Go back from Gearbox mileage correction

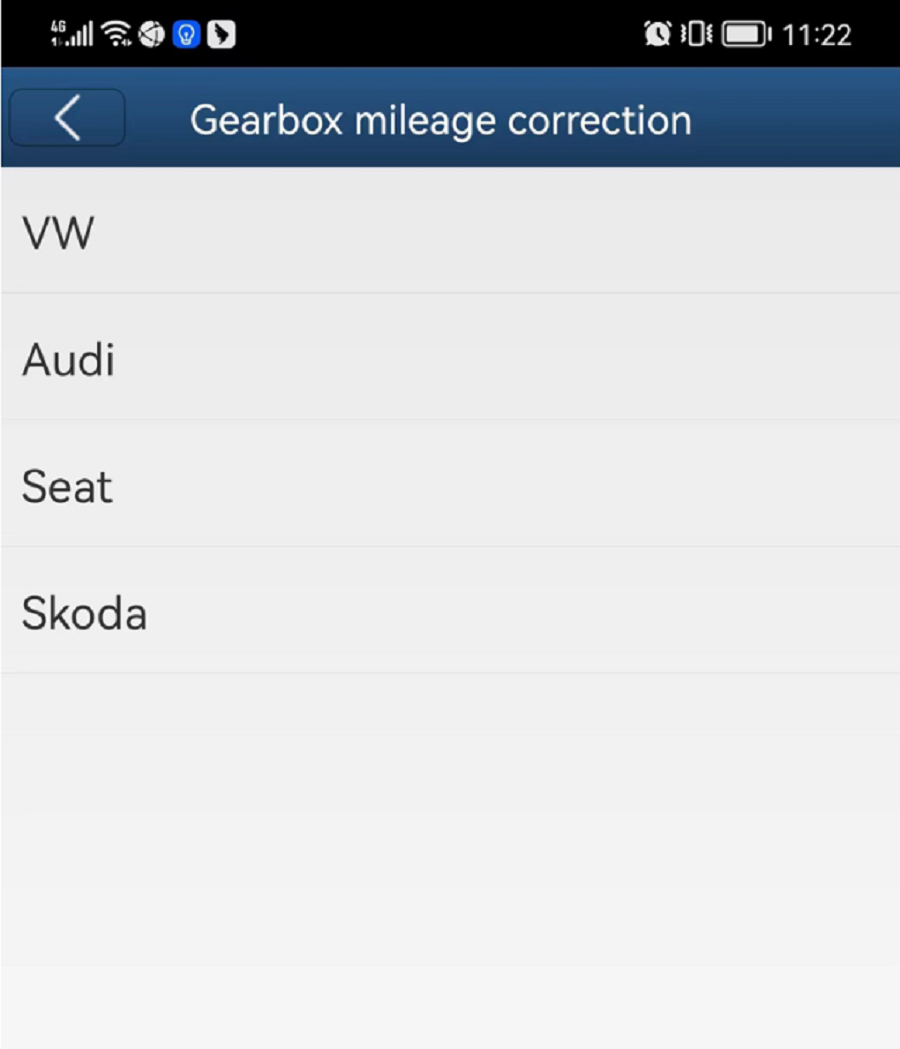[x=68, y=118]
